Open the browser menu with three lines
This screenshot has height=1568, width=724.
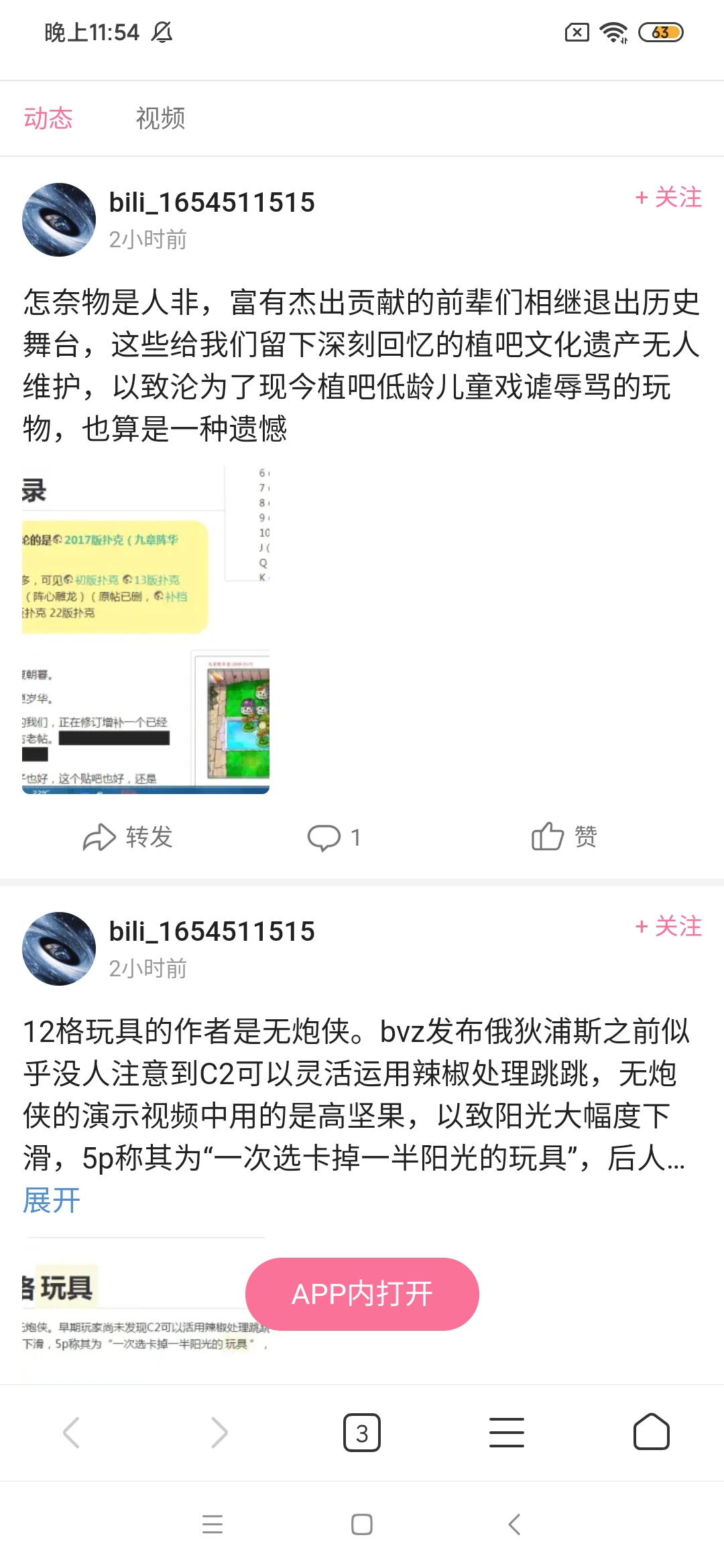(x=507, y=1433)
